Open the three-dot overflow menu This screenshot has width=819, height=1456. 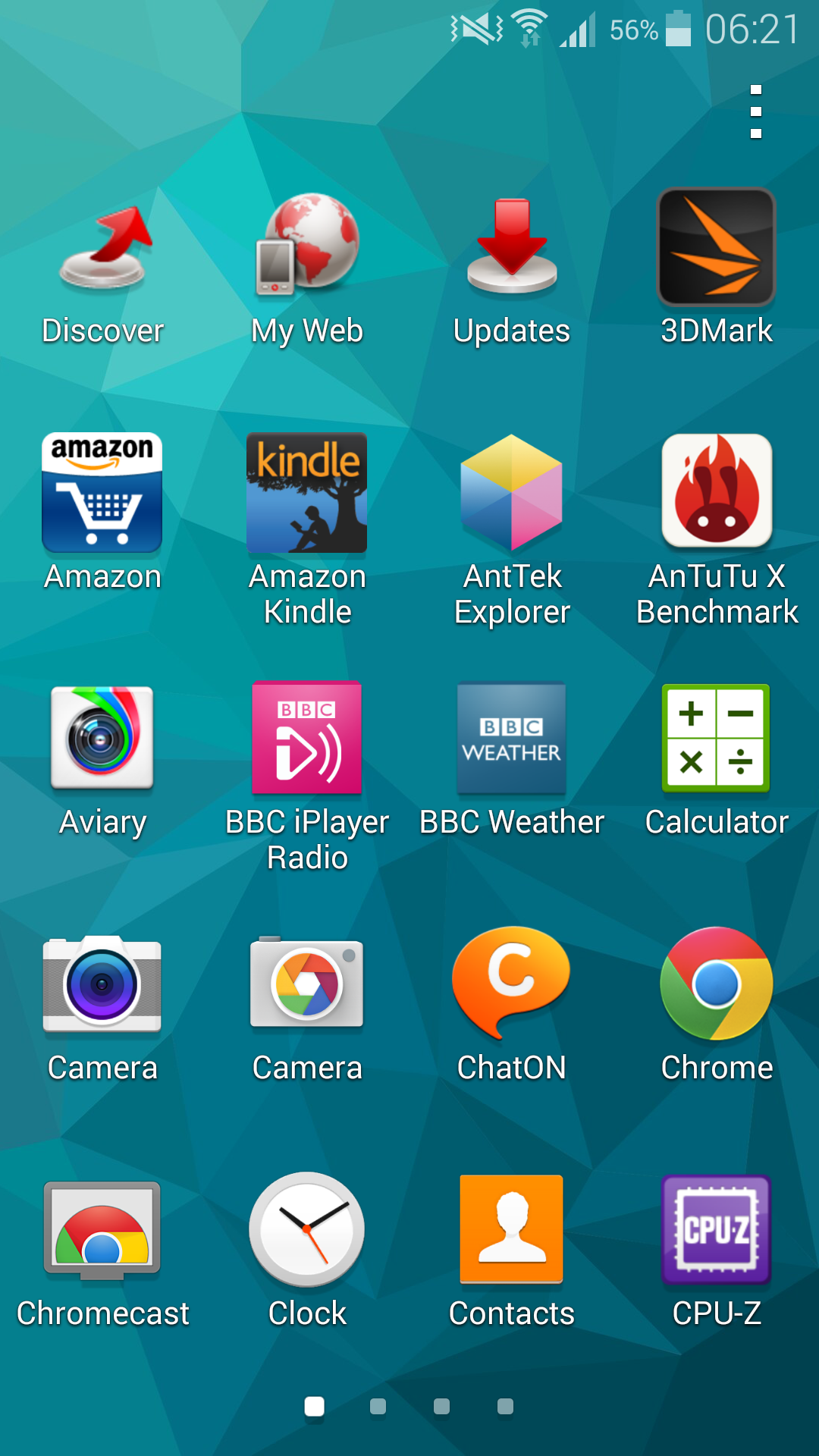click(755, 112)
